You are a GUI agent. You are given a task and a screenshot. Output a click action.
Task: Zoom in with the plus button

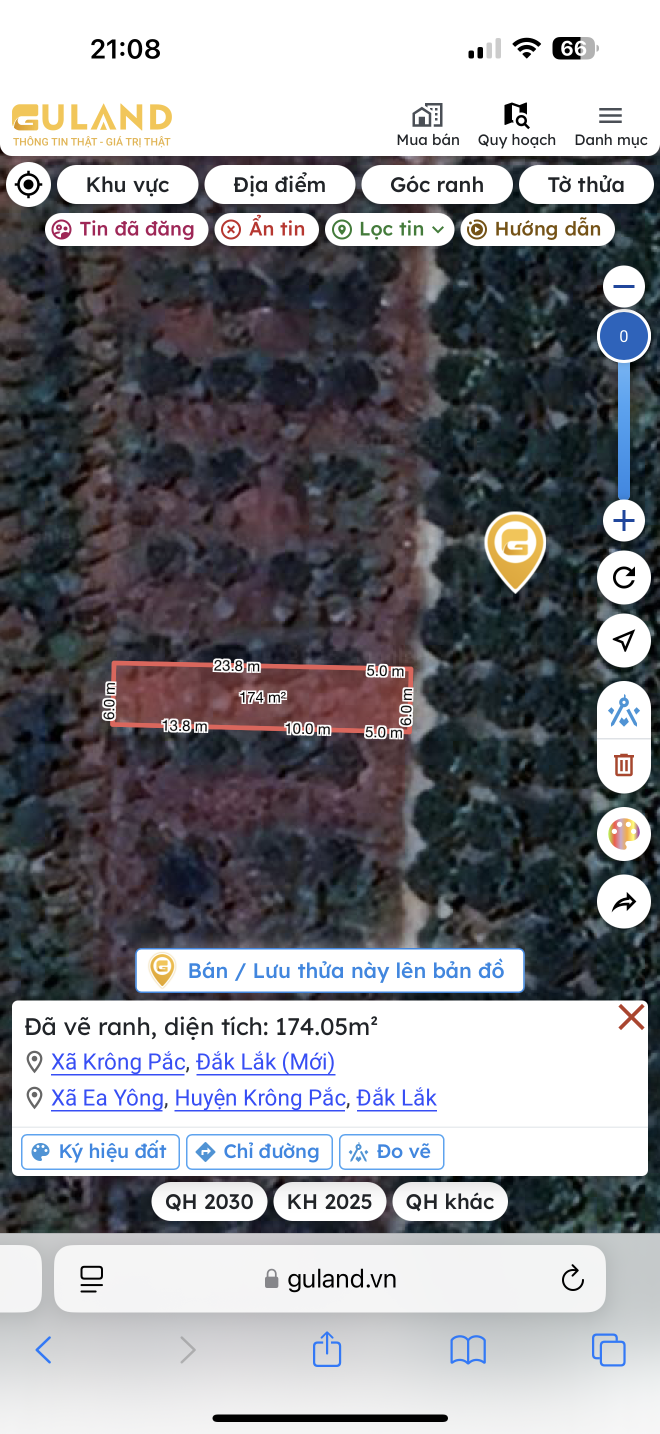624,520
